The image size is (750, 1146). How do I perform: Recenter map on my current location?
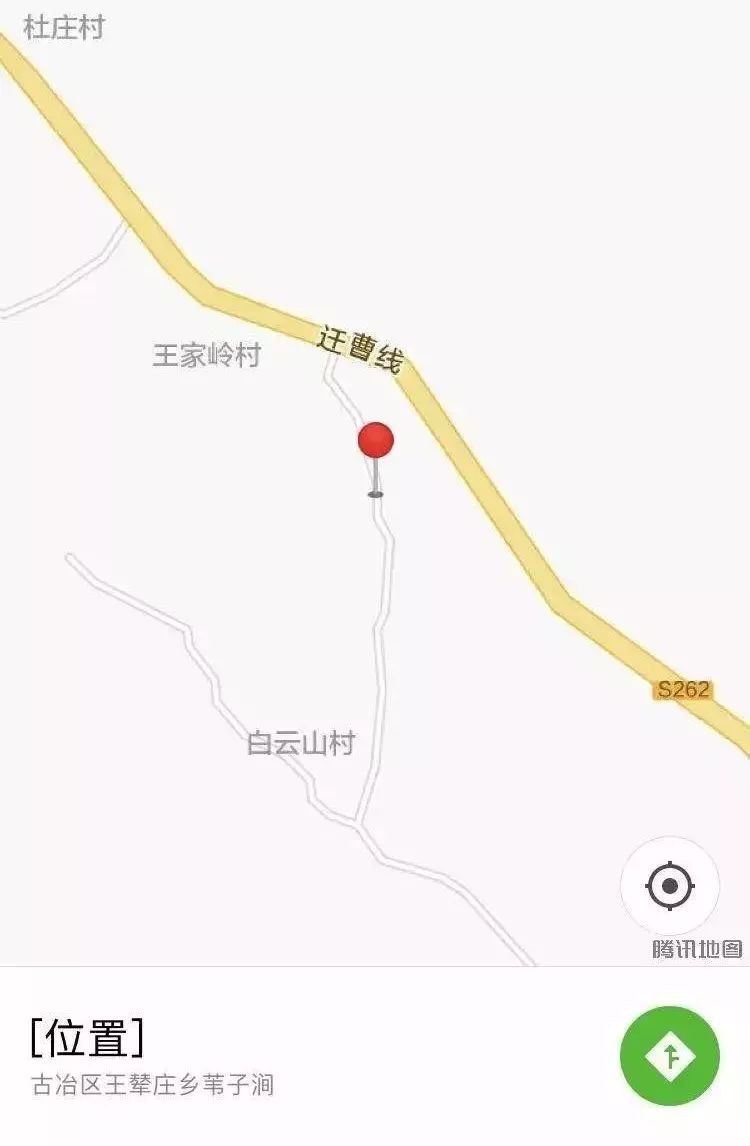669,886
